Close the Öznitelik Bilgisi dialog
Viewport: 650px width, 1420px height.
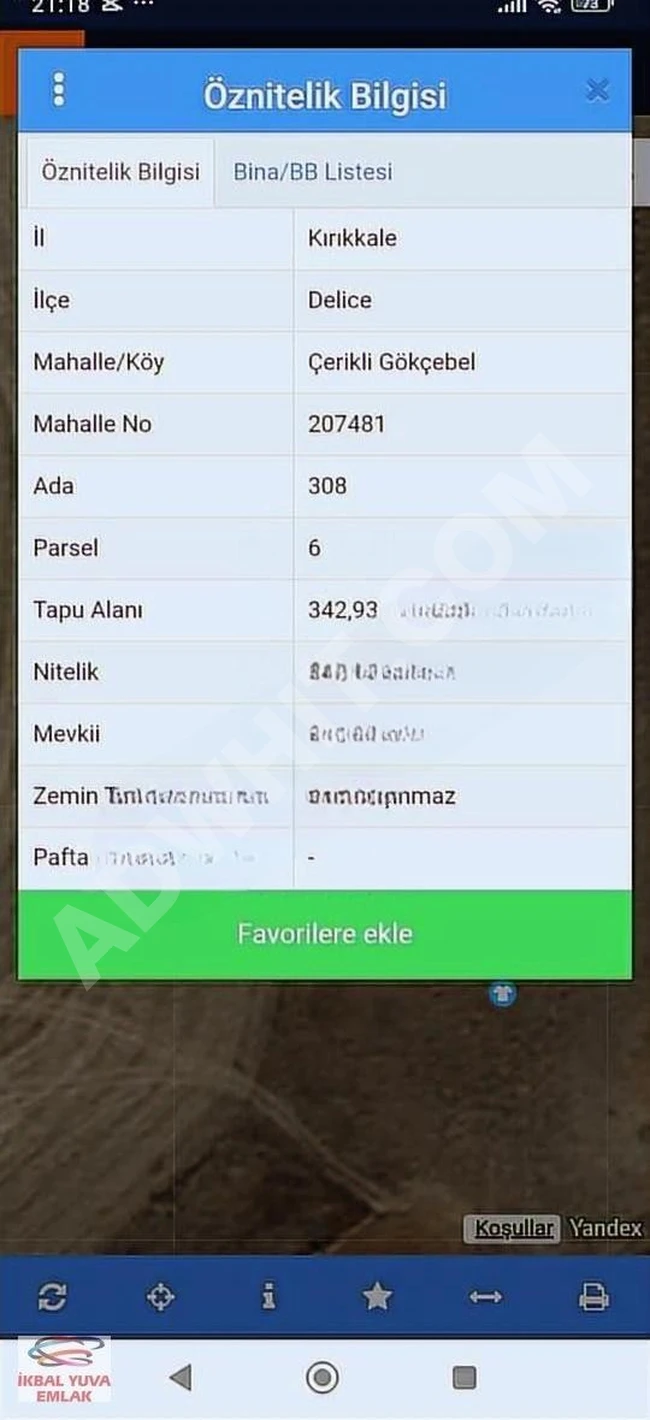597,91
